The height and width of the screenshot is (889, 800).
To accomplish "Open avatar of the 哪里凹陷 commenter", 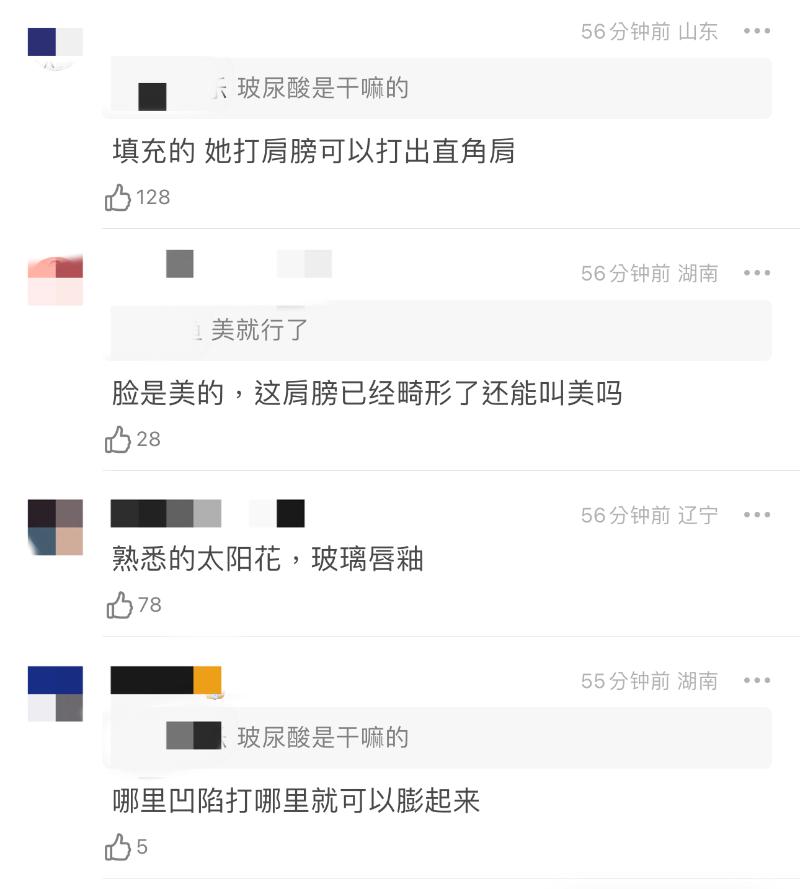I will [x=55, y=693].
